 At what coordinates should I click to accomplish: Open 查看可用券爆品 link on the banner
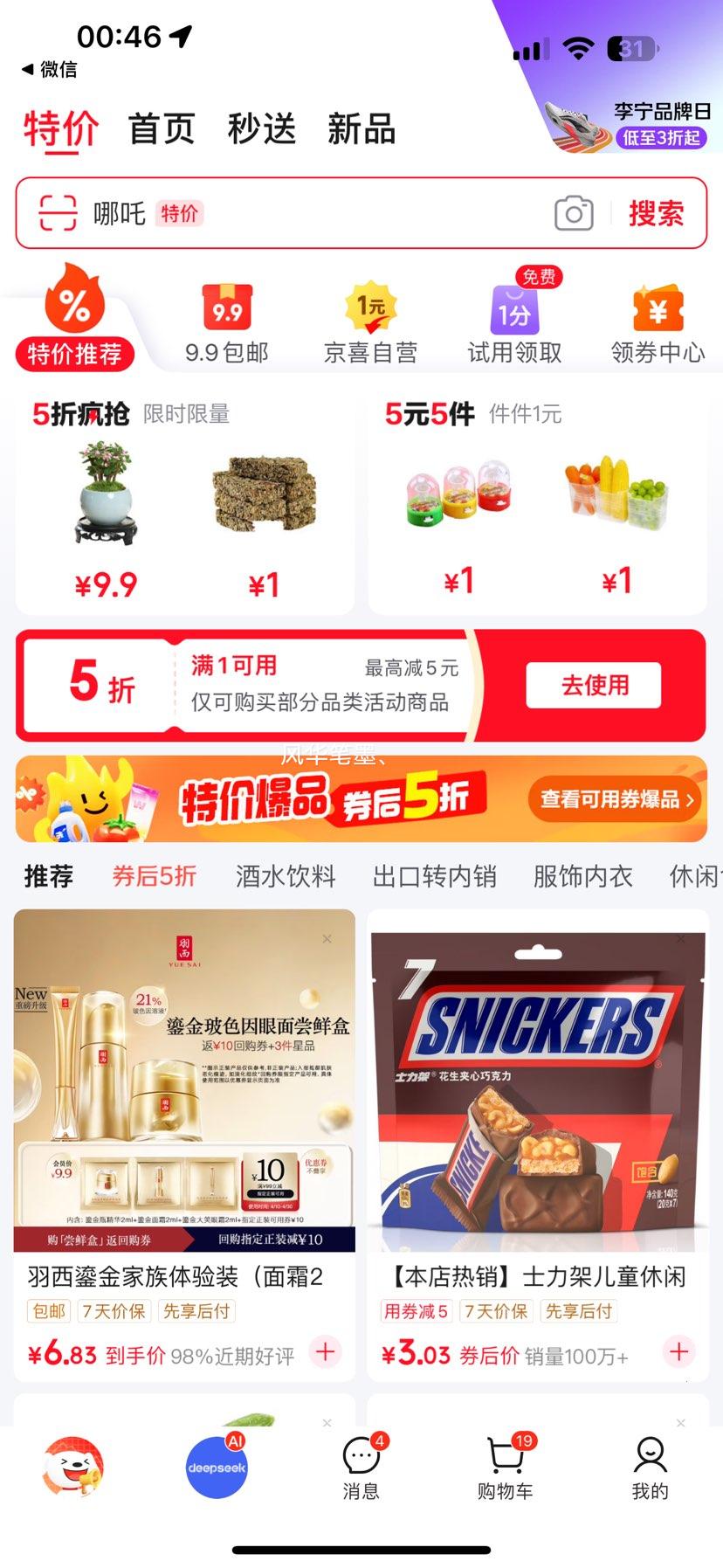[614, 798]
